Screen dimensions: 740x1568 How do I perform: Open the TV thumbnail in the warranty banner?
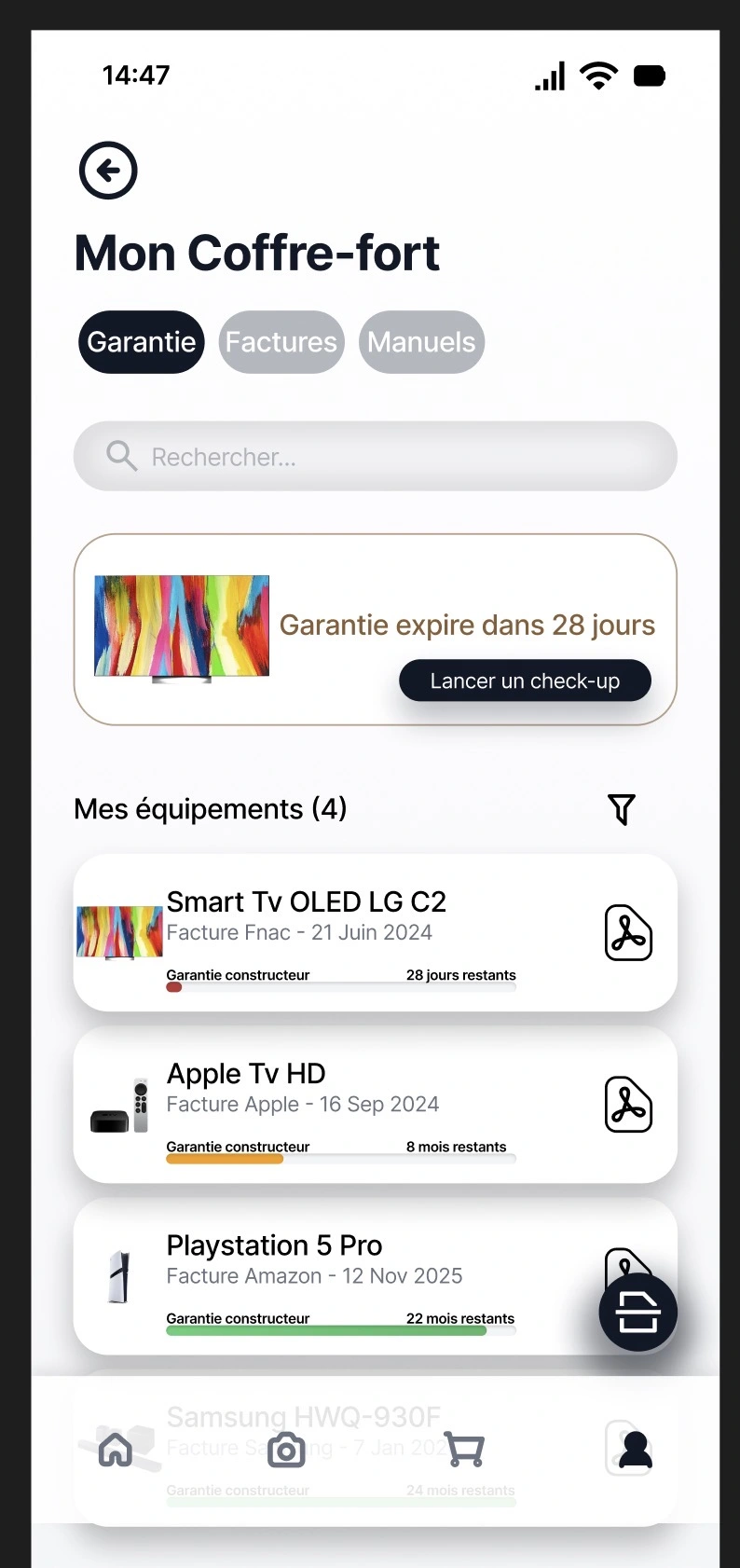pyautogui.click(x=181, y=626)
